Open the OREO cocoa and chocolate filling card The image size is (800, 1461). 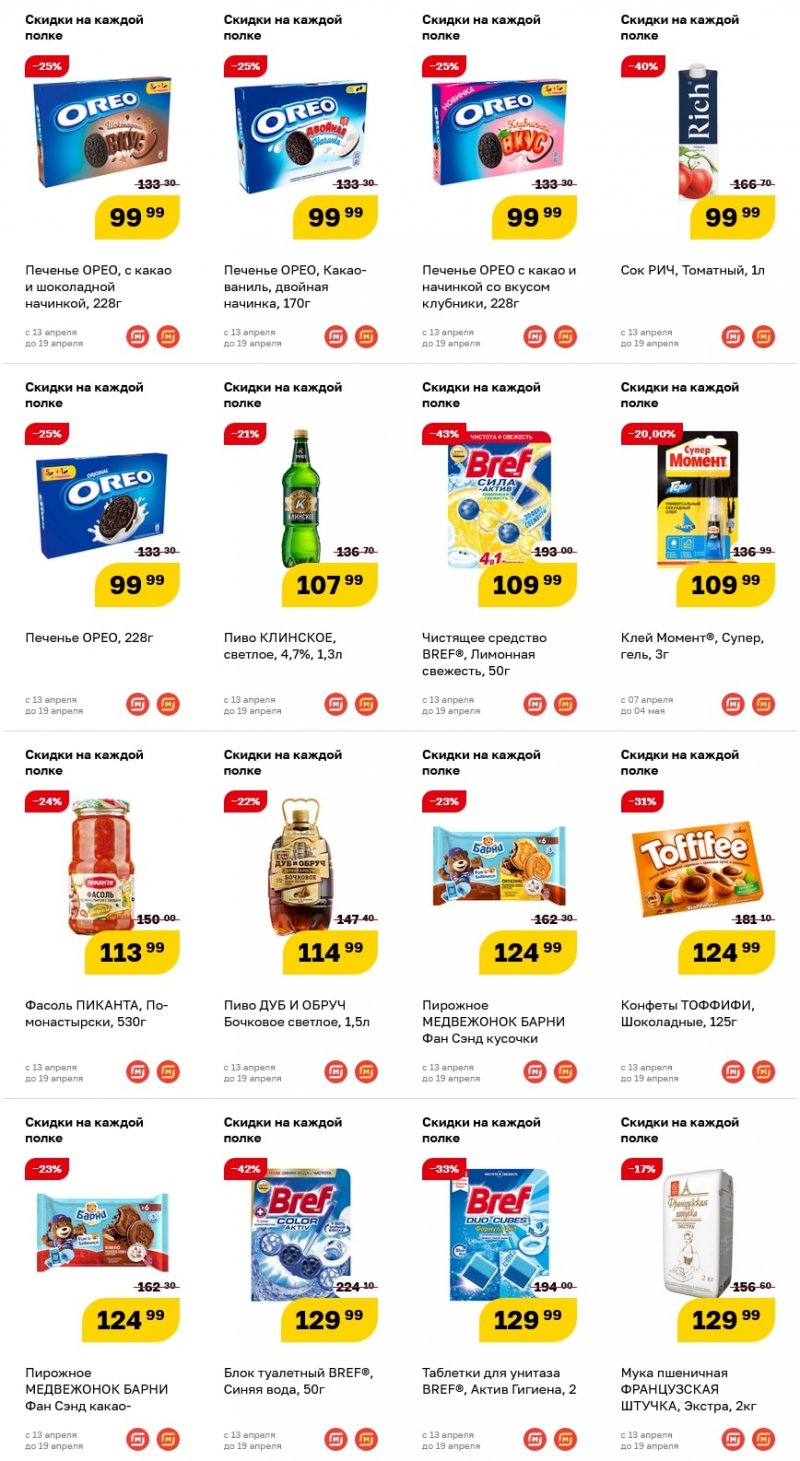pyautogui.click(x=102, y=130)
